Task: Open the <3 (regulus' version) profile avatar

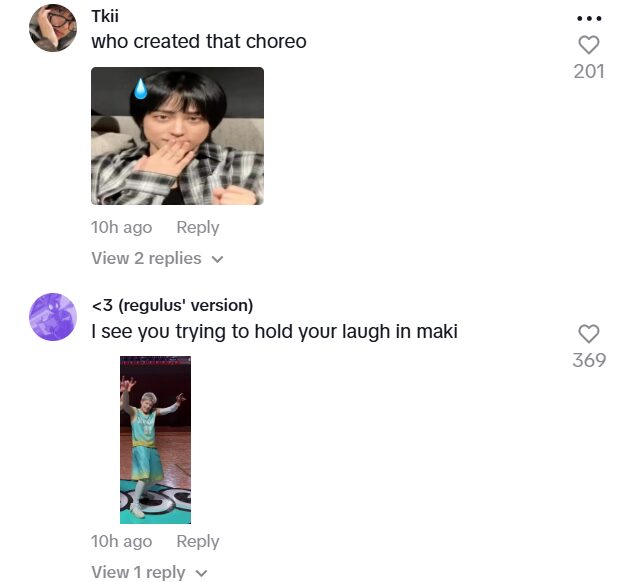Action: click(53, 317)
